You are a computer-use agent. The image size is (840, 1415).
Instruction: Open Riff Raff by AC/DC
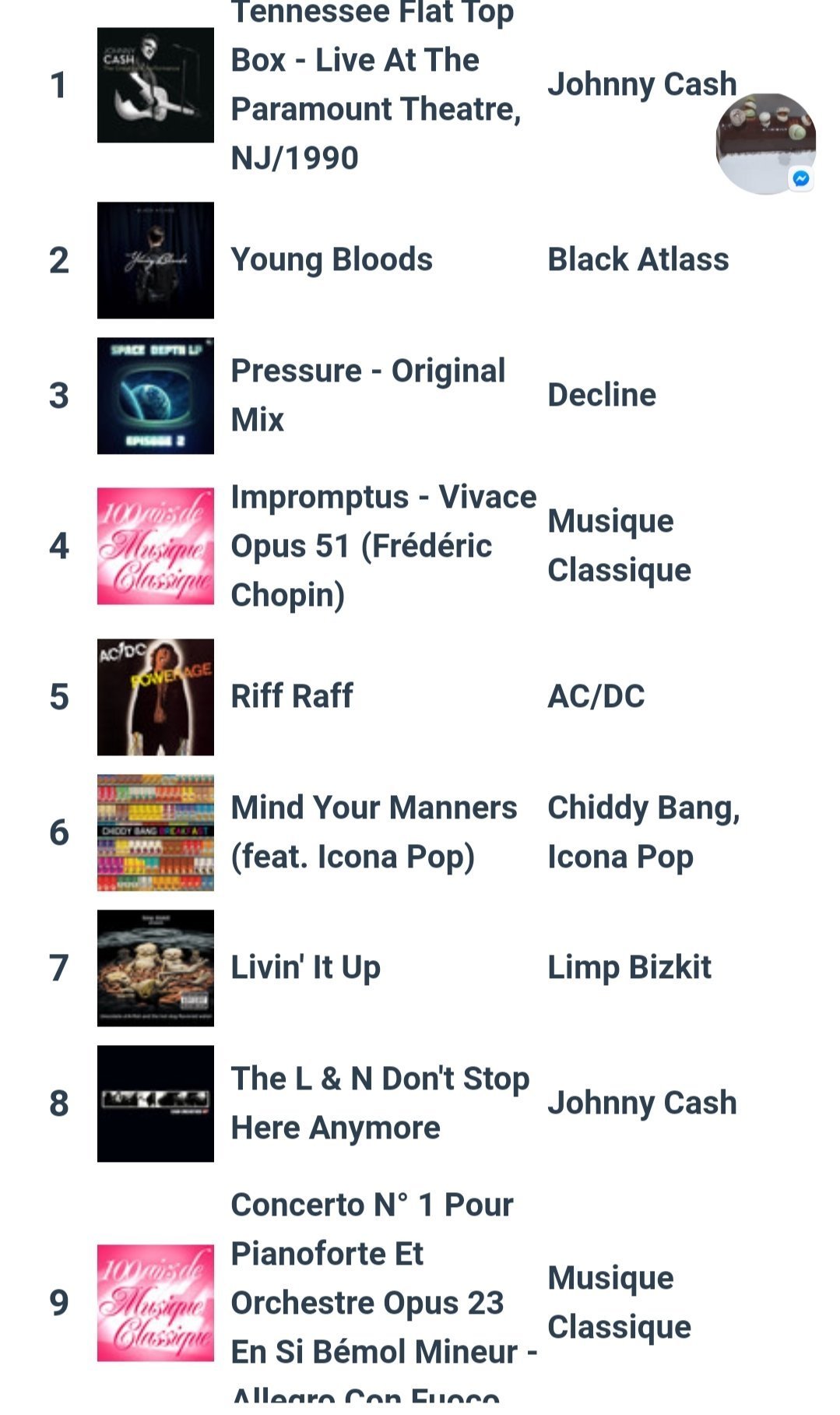click(x=420, y=697)
